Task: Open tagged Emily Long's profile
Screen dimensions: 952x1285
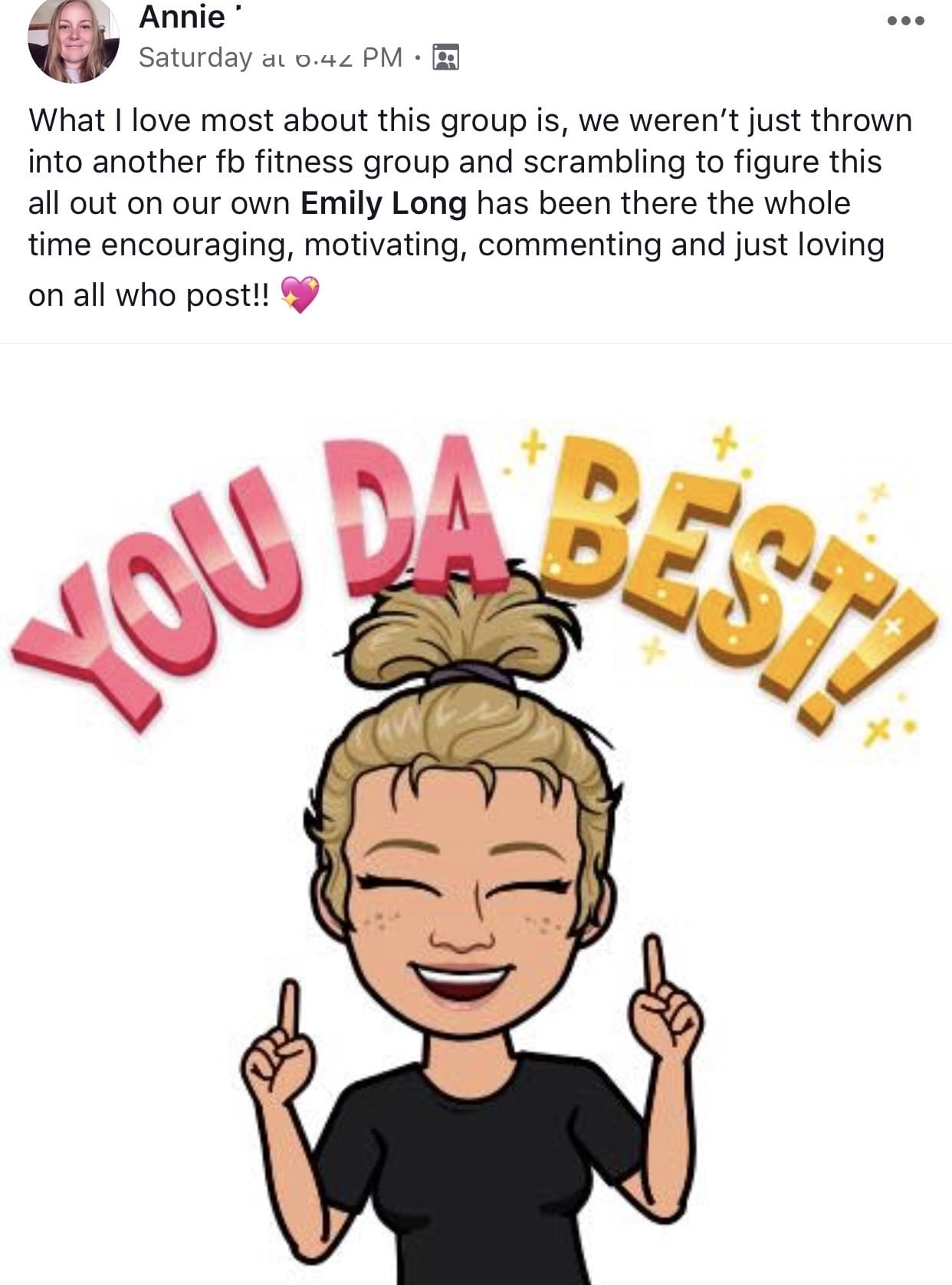Action: (383, 204)
